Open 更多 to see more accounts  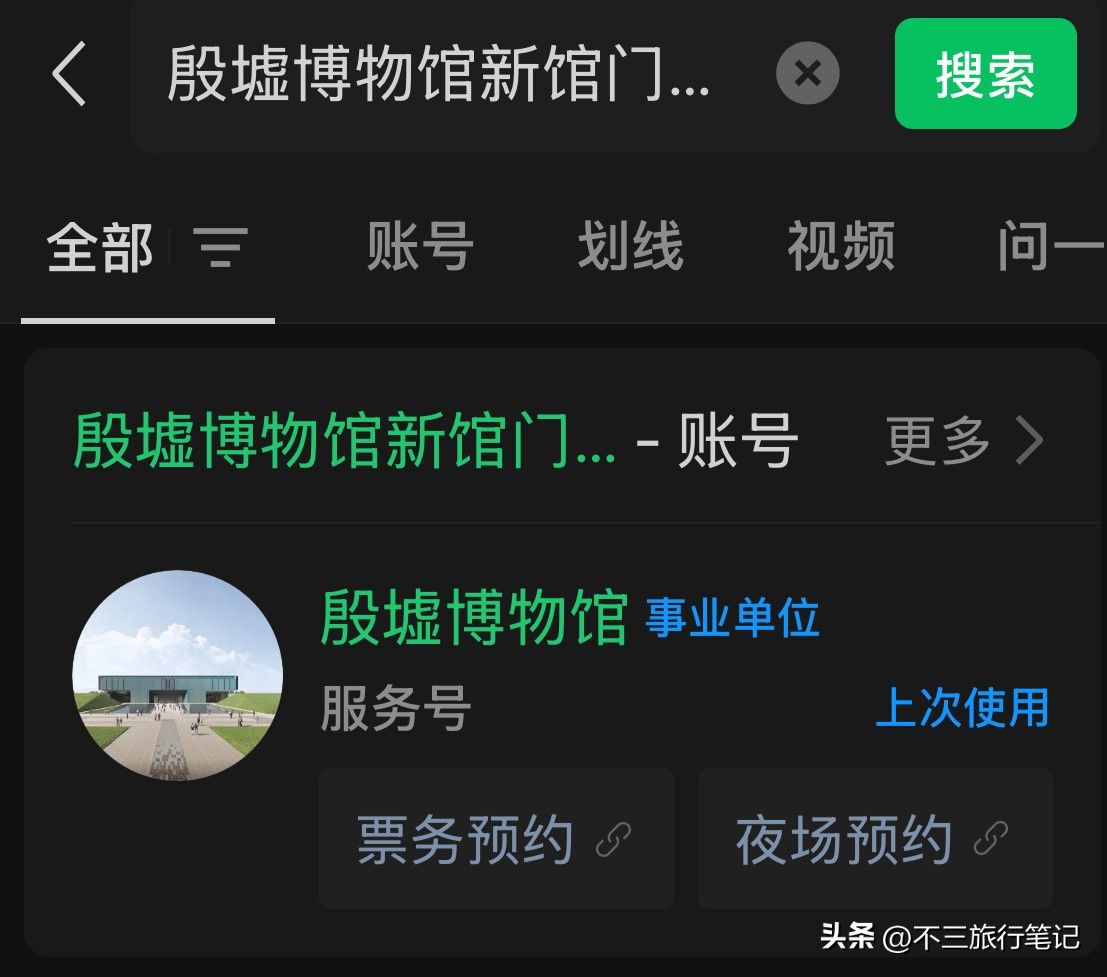962,441
